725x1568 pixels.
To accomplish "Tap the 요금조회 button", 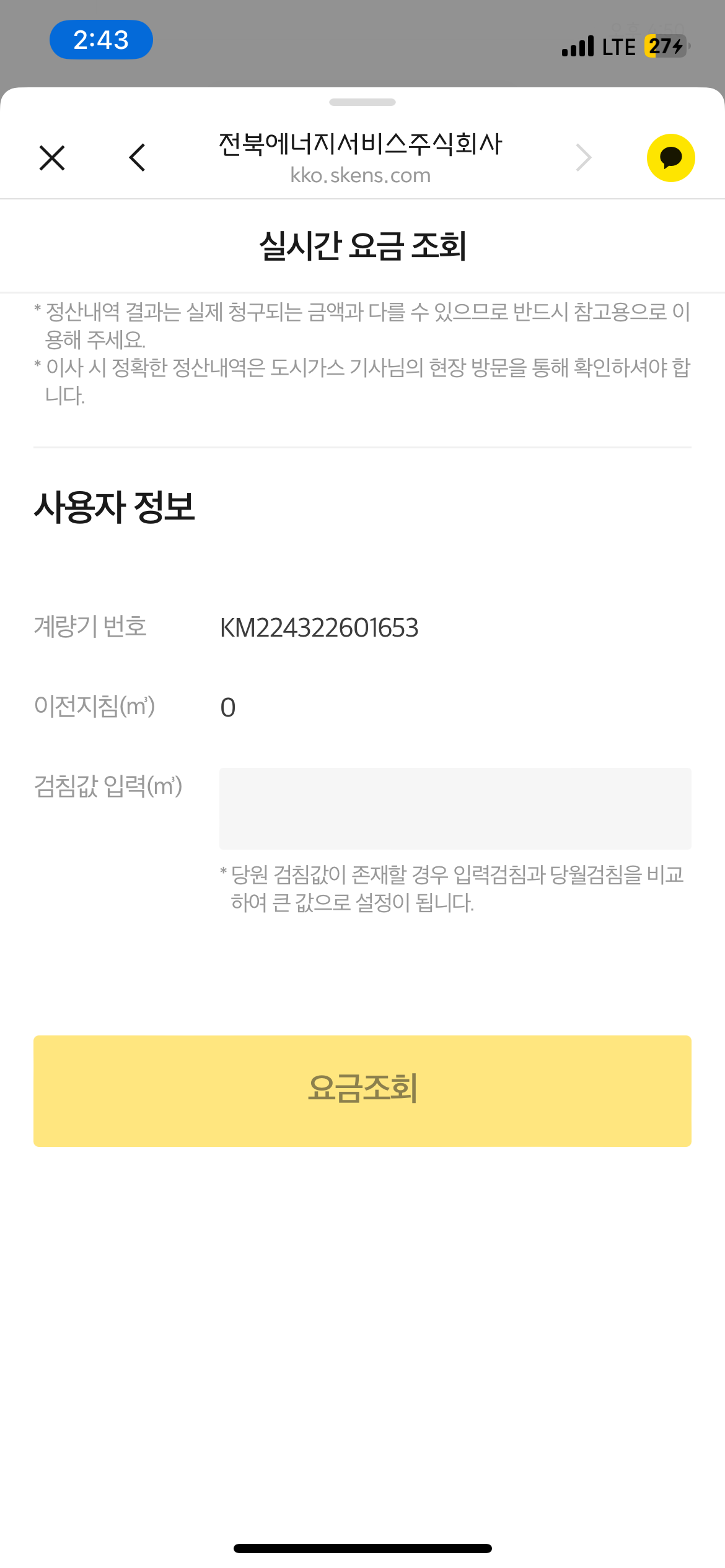I will (362, 1091).
